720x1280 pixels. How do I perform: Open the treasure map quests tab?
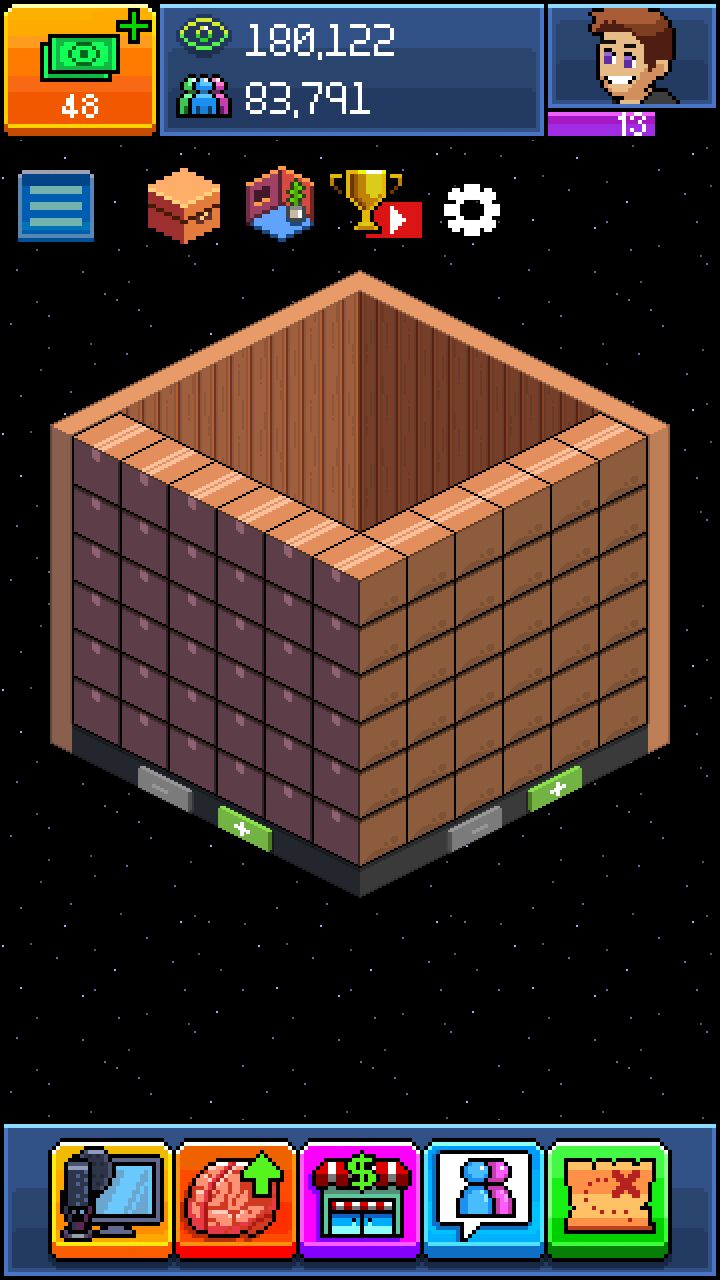pyautogui.click(x=608, y=1197)
